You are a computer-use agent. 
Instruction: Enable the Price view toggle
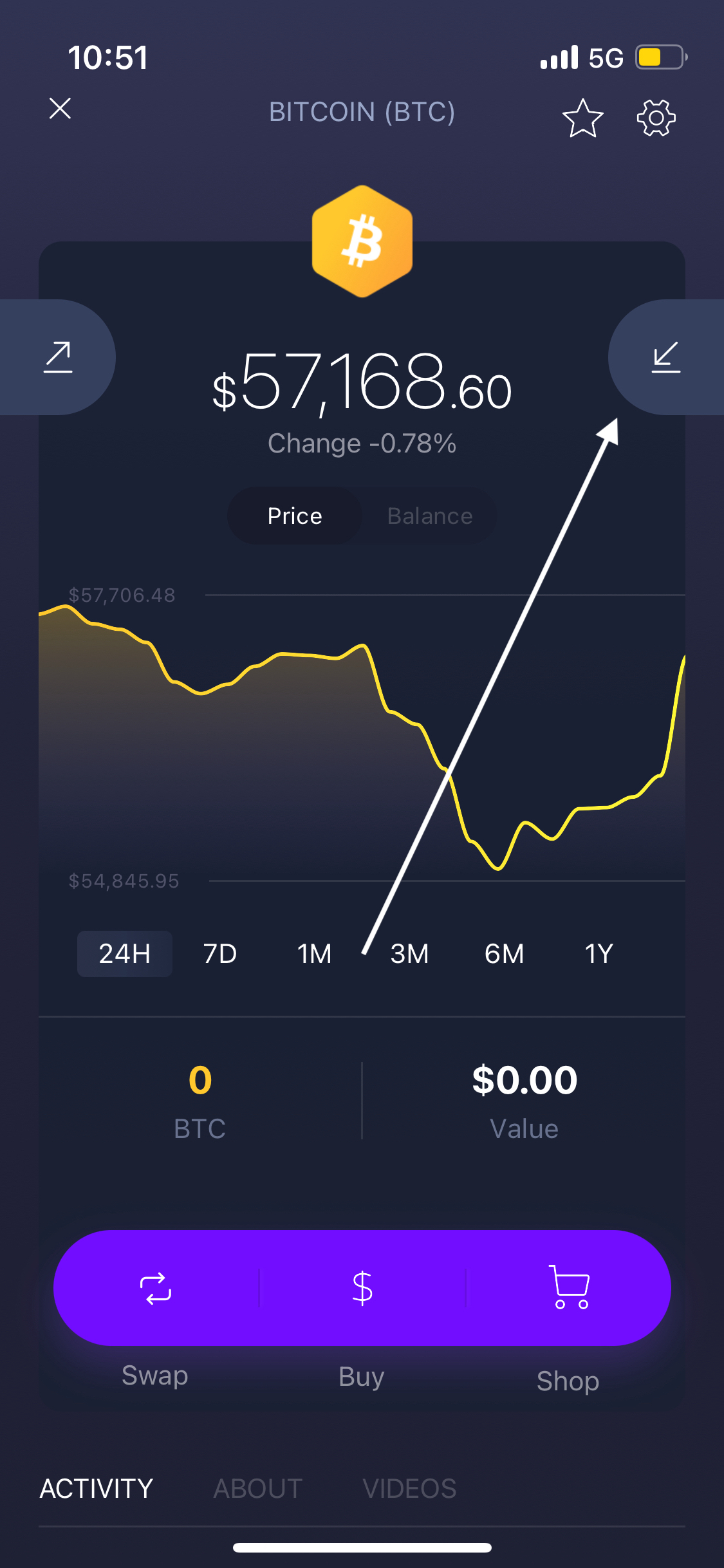pos(294,515)
